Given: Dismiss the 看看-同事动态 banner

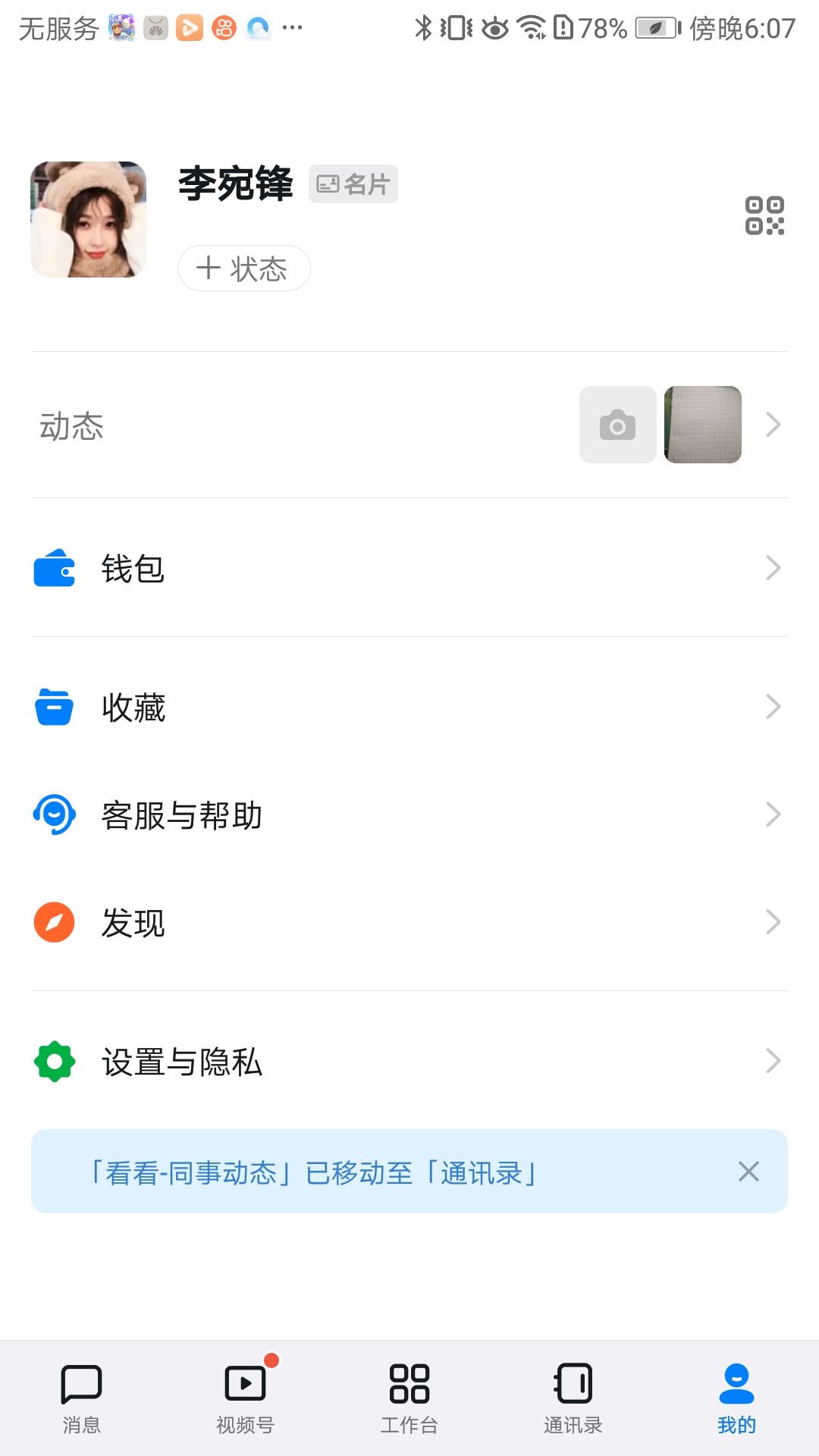Looking at the screenshot, I should [748, 1172].
